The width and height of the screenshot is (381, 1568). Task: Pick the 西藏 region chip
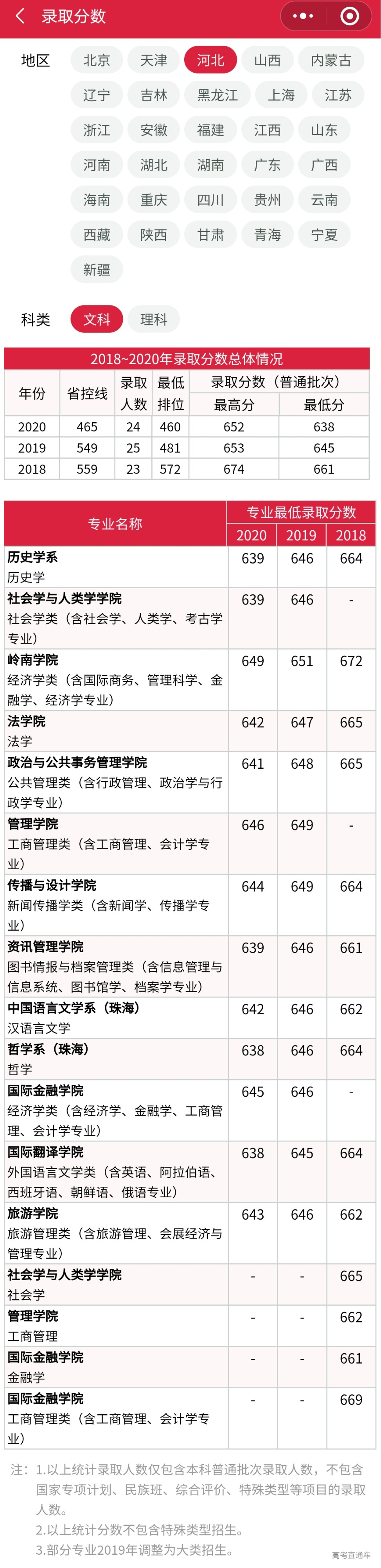point(97,234)
